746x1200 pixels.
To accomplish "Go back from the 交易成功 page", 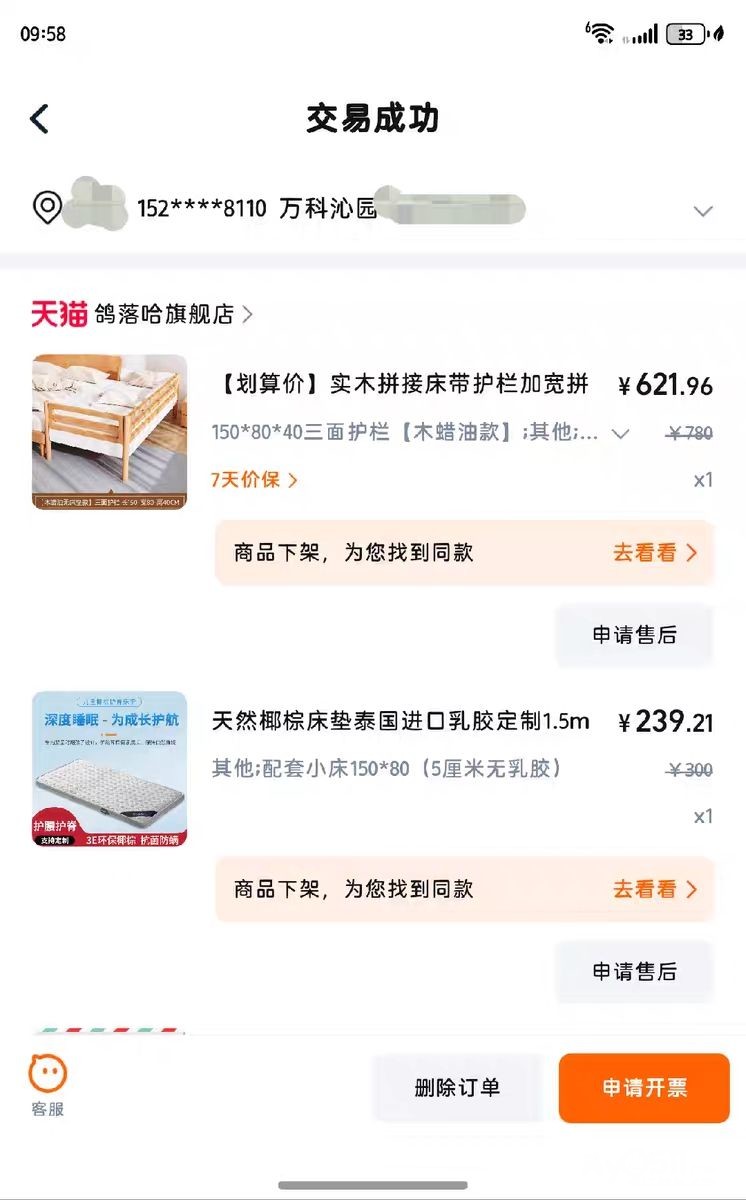I will tap(40, 119).
